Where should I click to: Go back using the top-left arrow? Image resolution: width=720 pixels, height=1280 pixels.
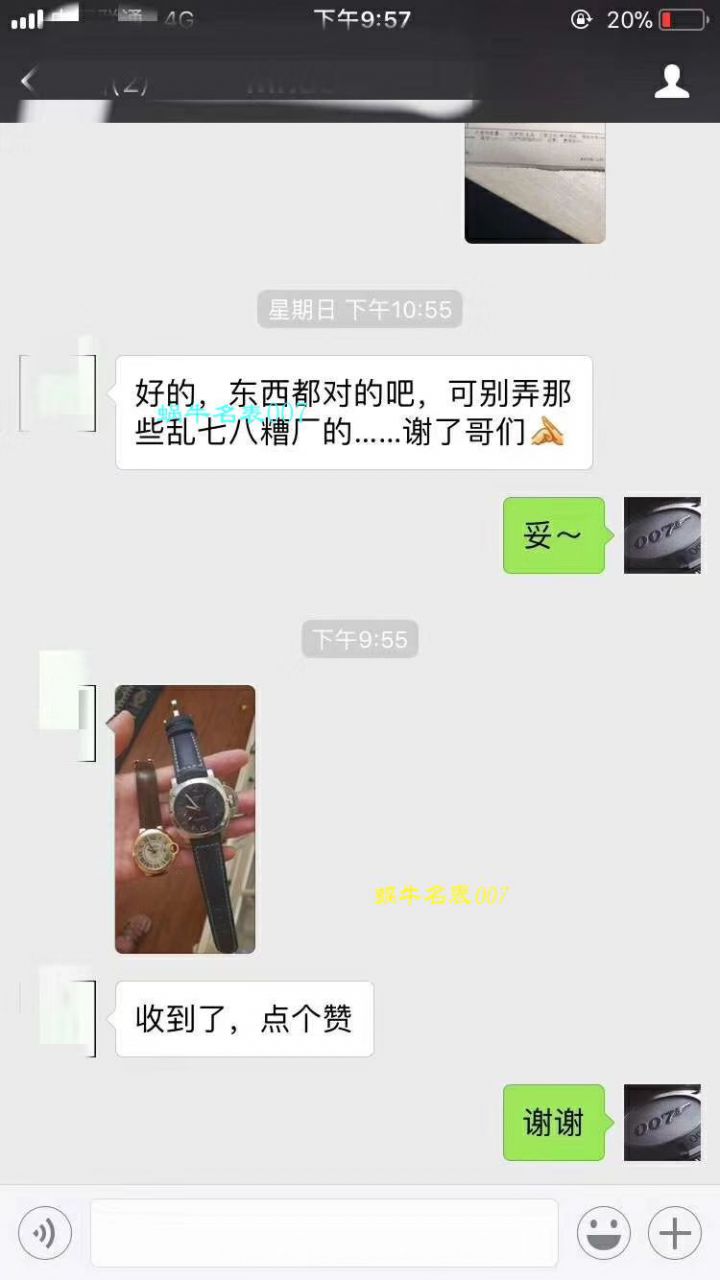pos(28,82)
